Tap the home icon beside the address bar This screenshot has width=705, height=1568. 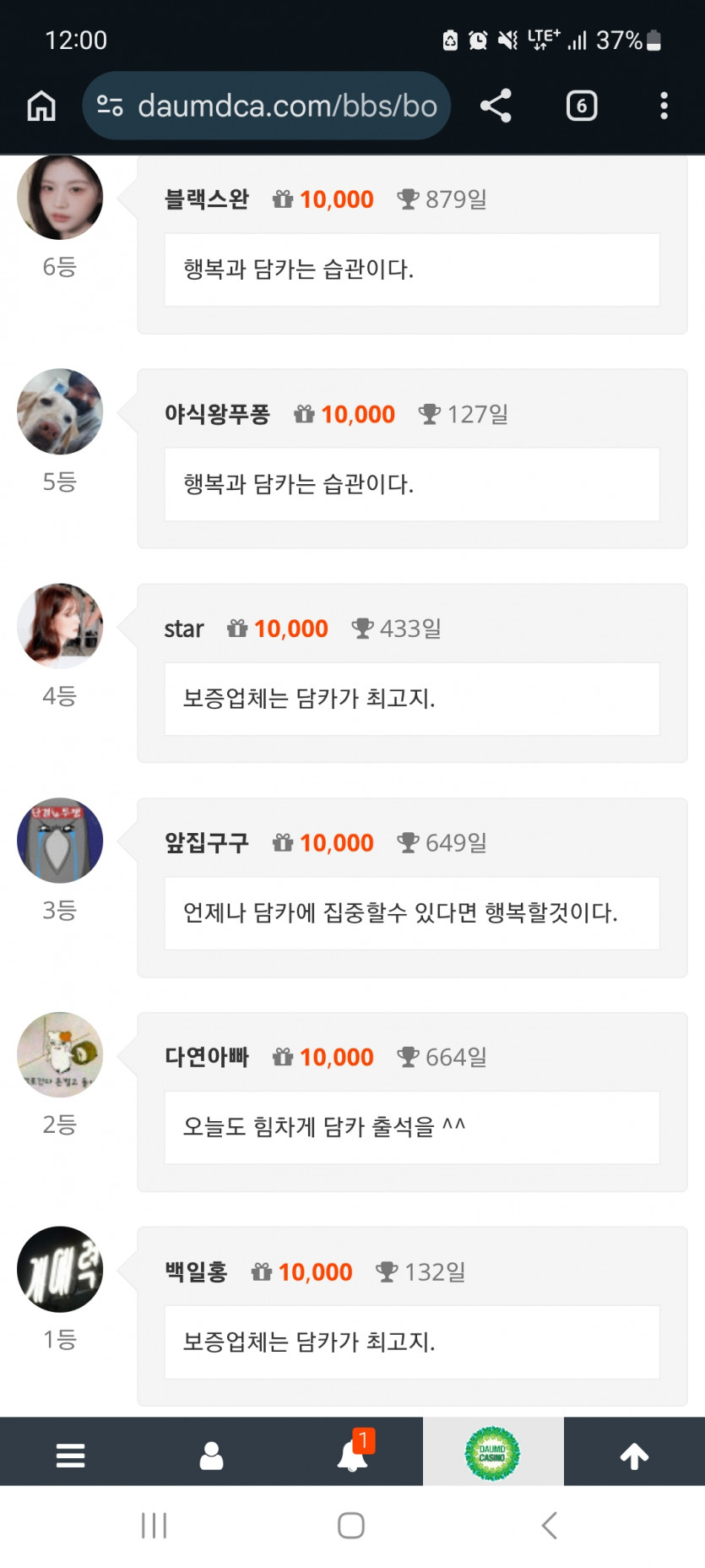(40, 105)
